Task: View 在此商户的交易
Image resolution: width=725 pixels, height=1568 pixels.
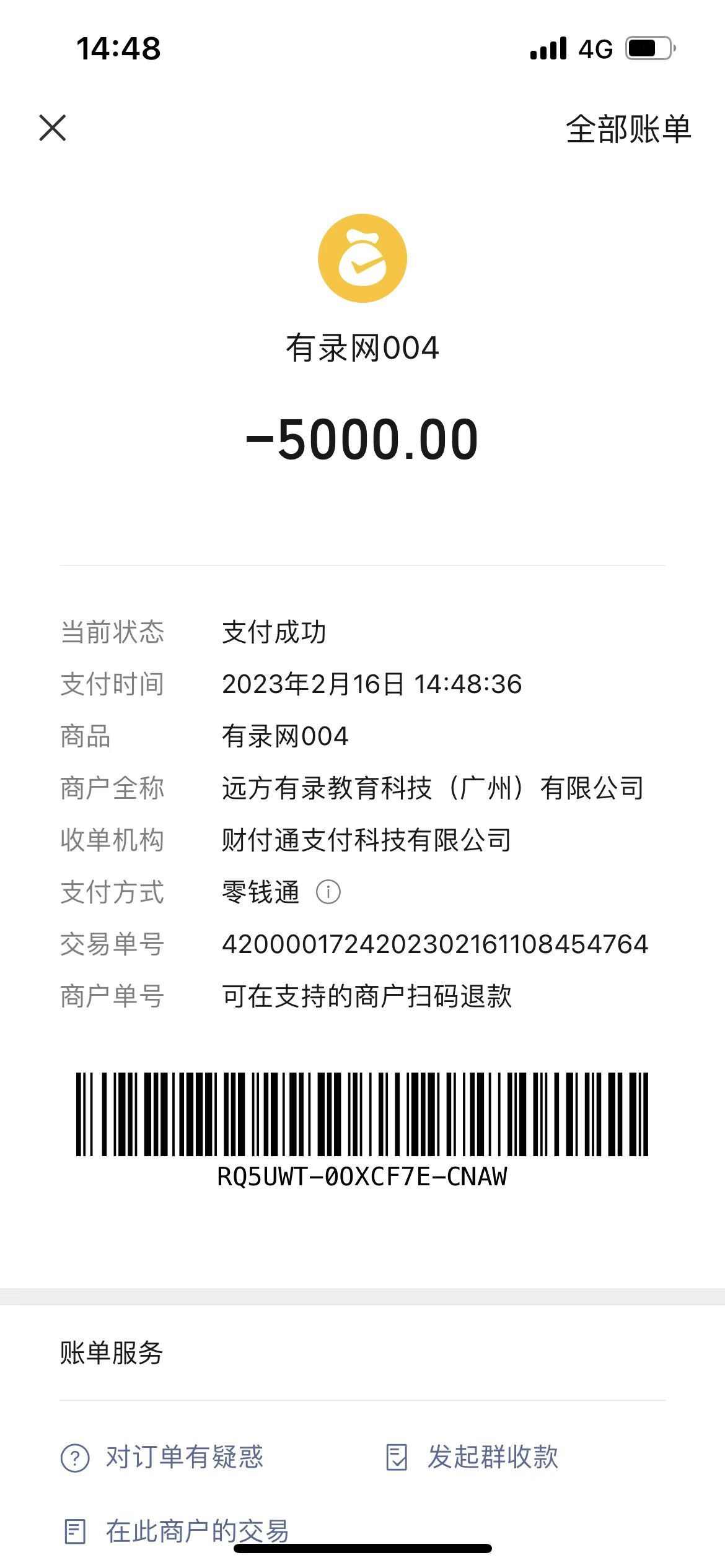Action: pyautogui.click(x=177, y=1531)
